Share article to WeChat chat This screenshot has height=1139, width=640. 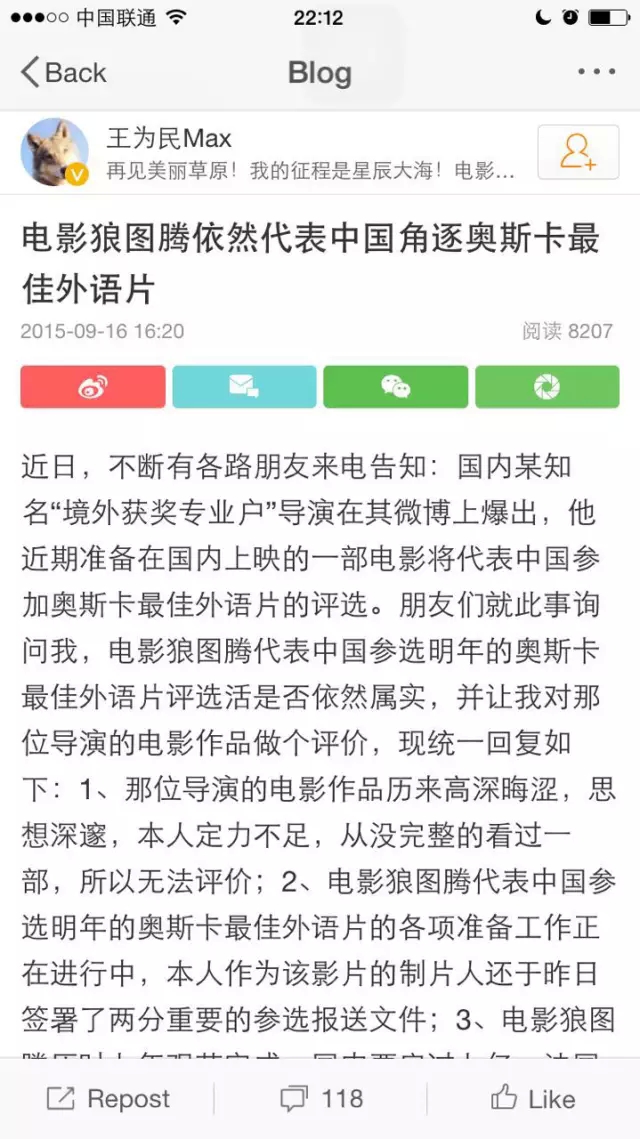pos(395,387)
